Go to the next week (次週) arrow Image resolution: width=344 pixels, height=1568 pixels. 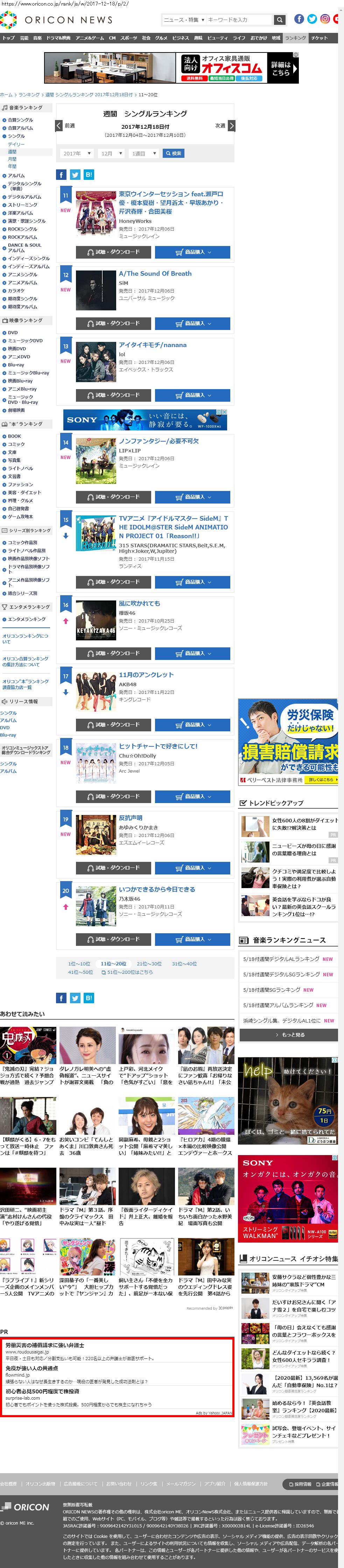pos(231,125)
